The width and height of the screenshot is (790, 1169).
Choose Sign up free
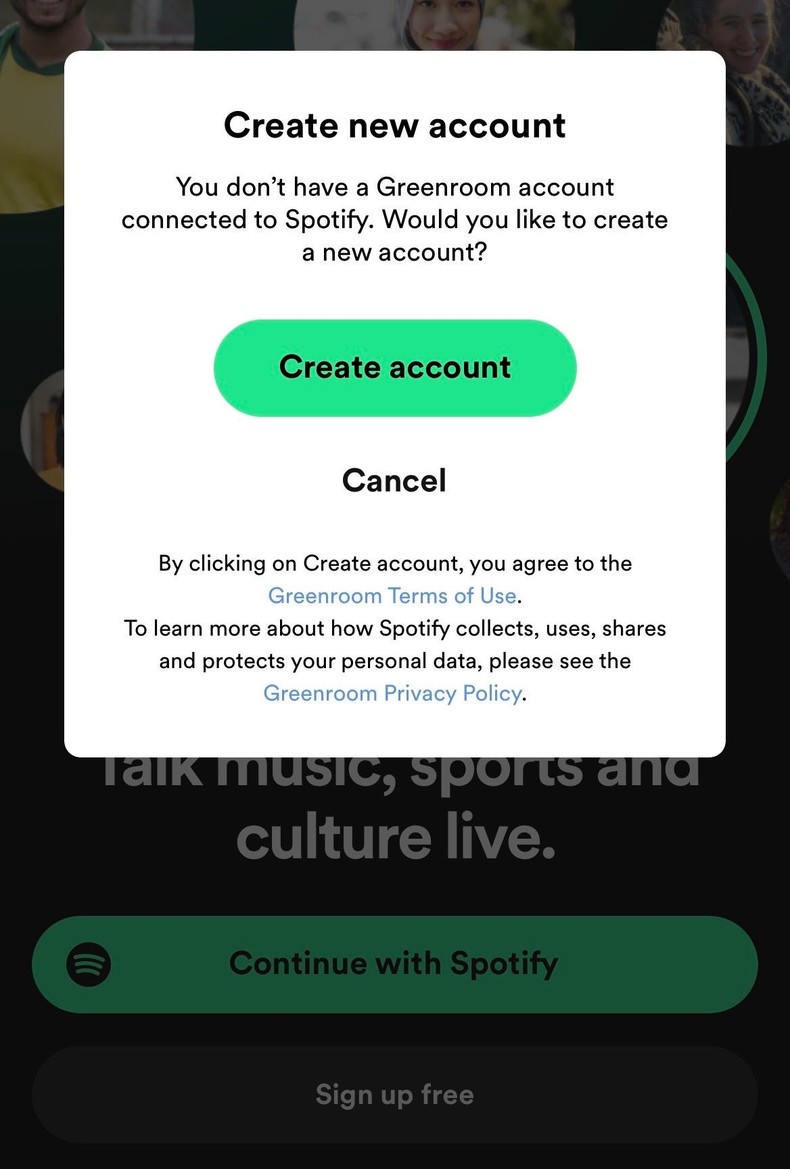pos(395,1094)
